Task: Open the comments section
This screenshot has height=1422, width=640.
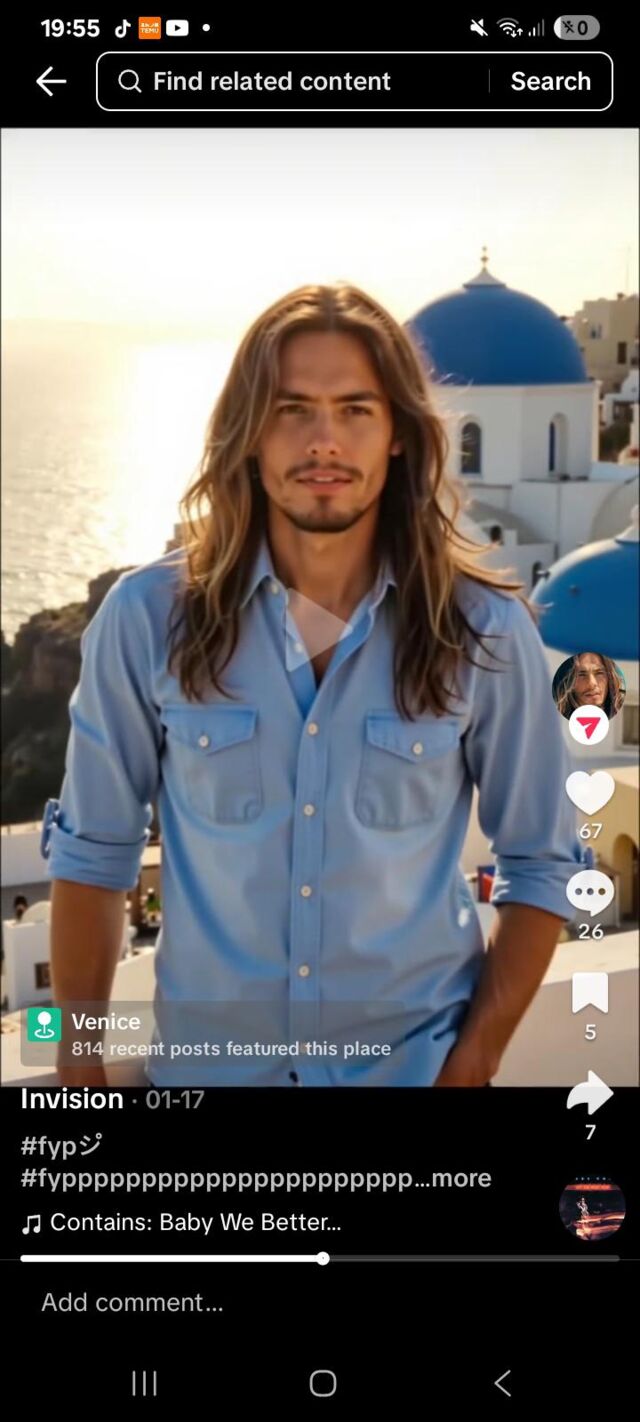Action: click(x=590, y=893)
